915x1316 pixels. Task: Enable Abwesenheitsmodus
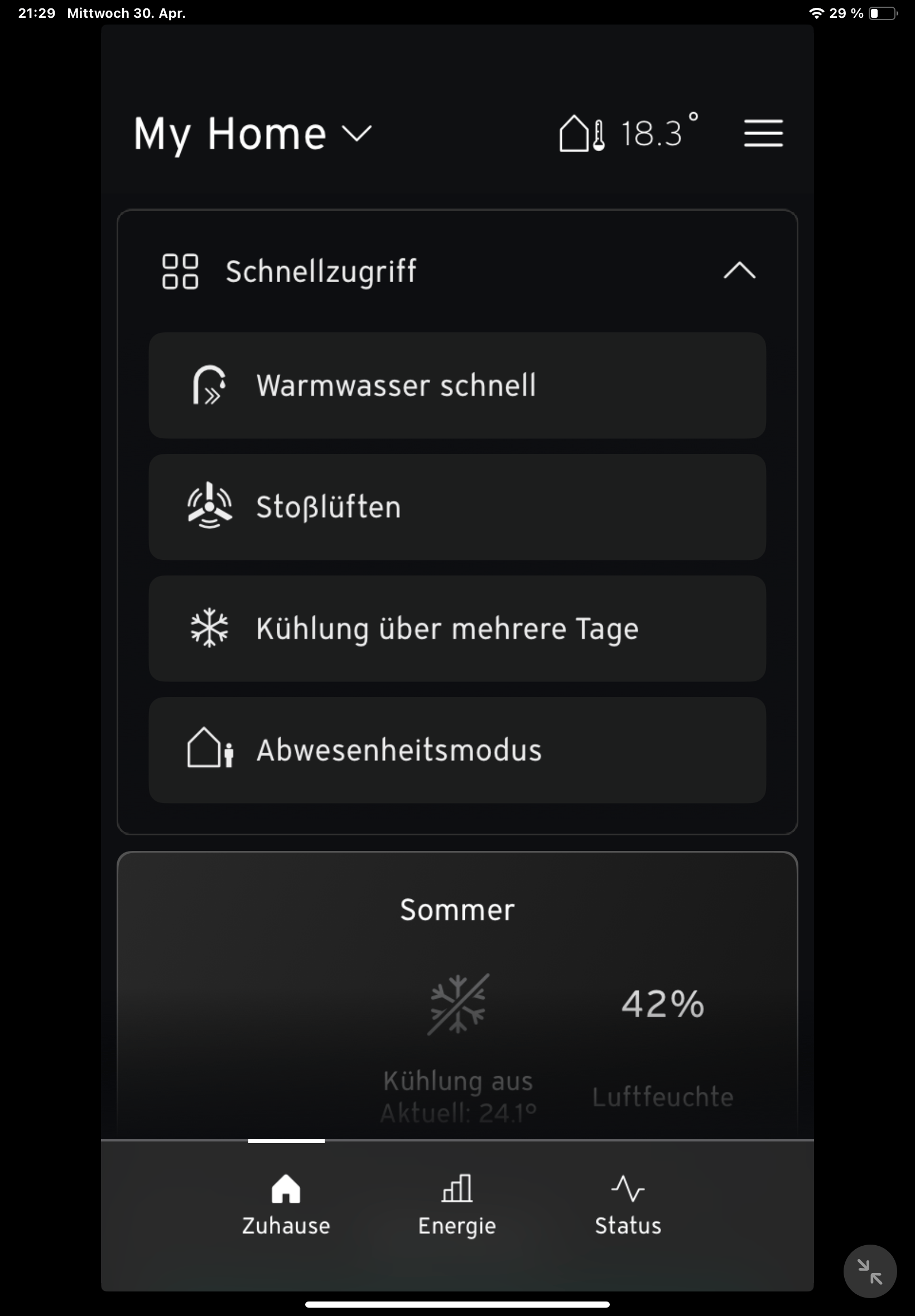click(457, 750)
